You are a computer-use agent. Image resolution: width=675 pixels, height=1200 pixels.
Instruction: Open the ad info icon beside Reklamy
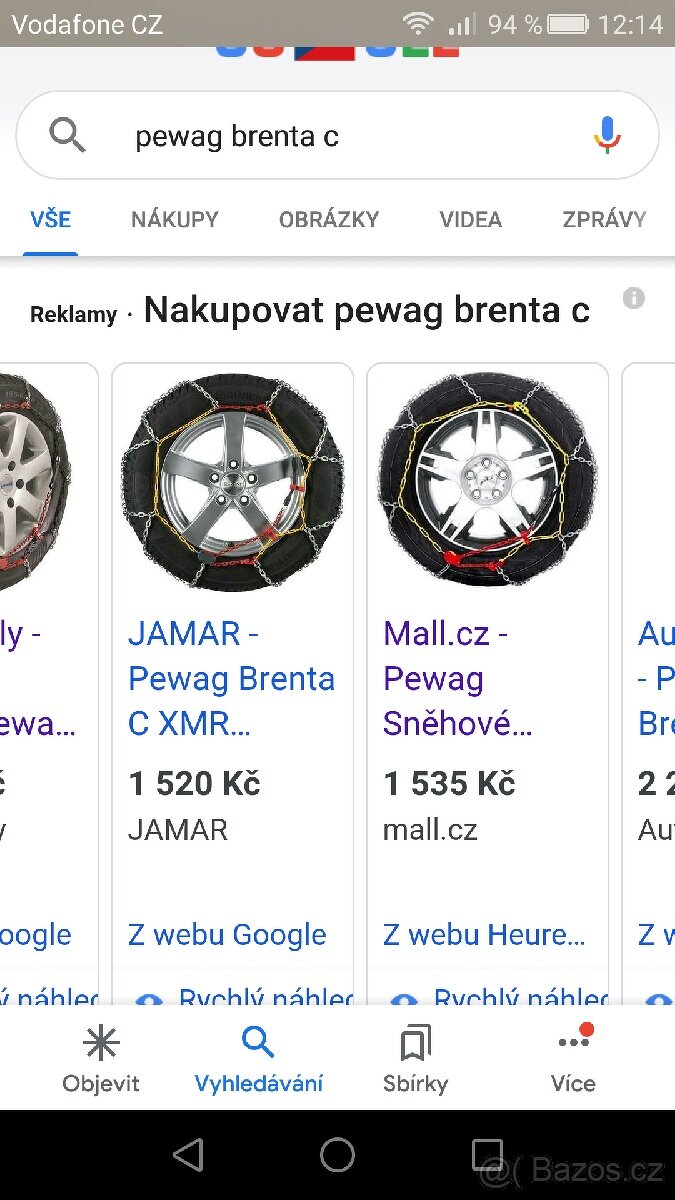634,298
